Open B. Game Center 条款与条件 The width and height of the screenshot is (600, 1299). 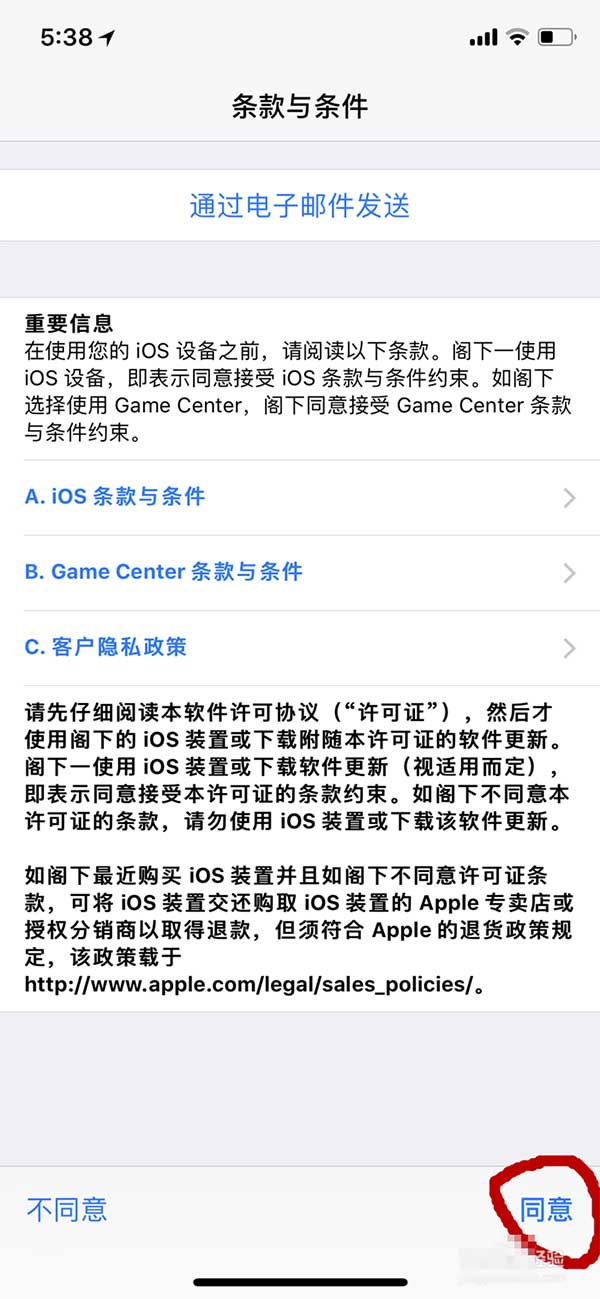[x=300, y=572]
